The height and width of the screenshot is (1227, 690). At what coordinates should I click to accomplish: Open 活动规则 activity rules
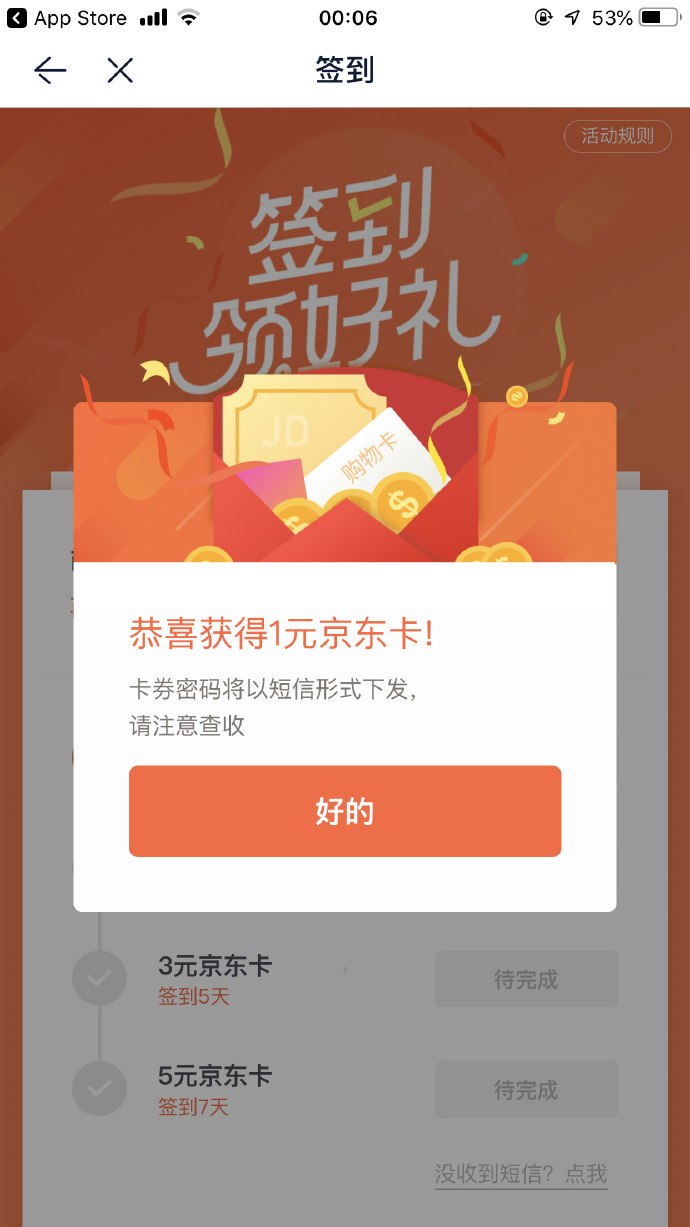click(617, 136)
